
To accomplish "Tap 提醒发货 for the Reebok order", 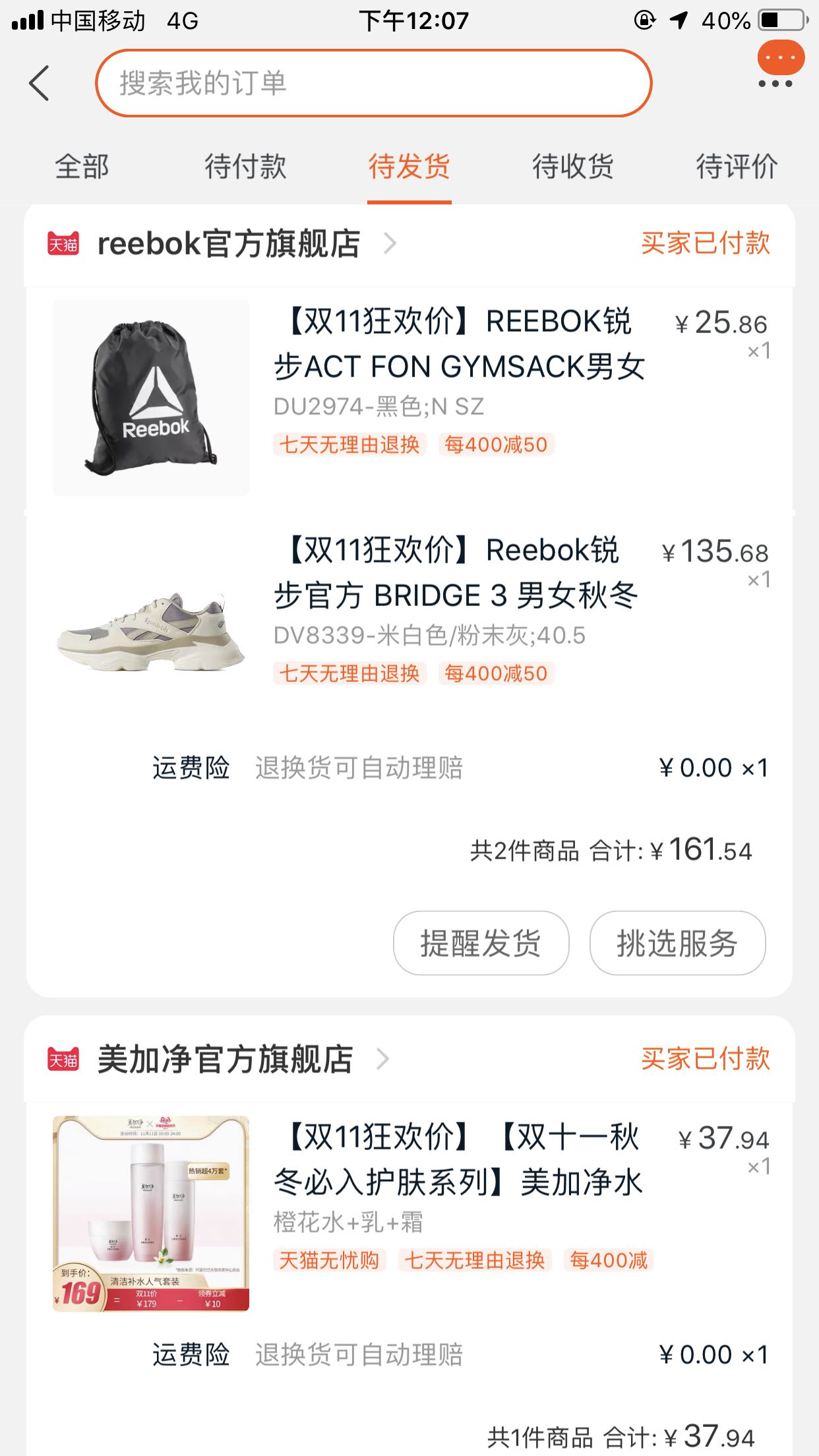I will pos(481,943).
